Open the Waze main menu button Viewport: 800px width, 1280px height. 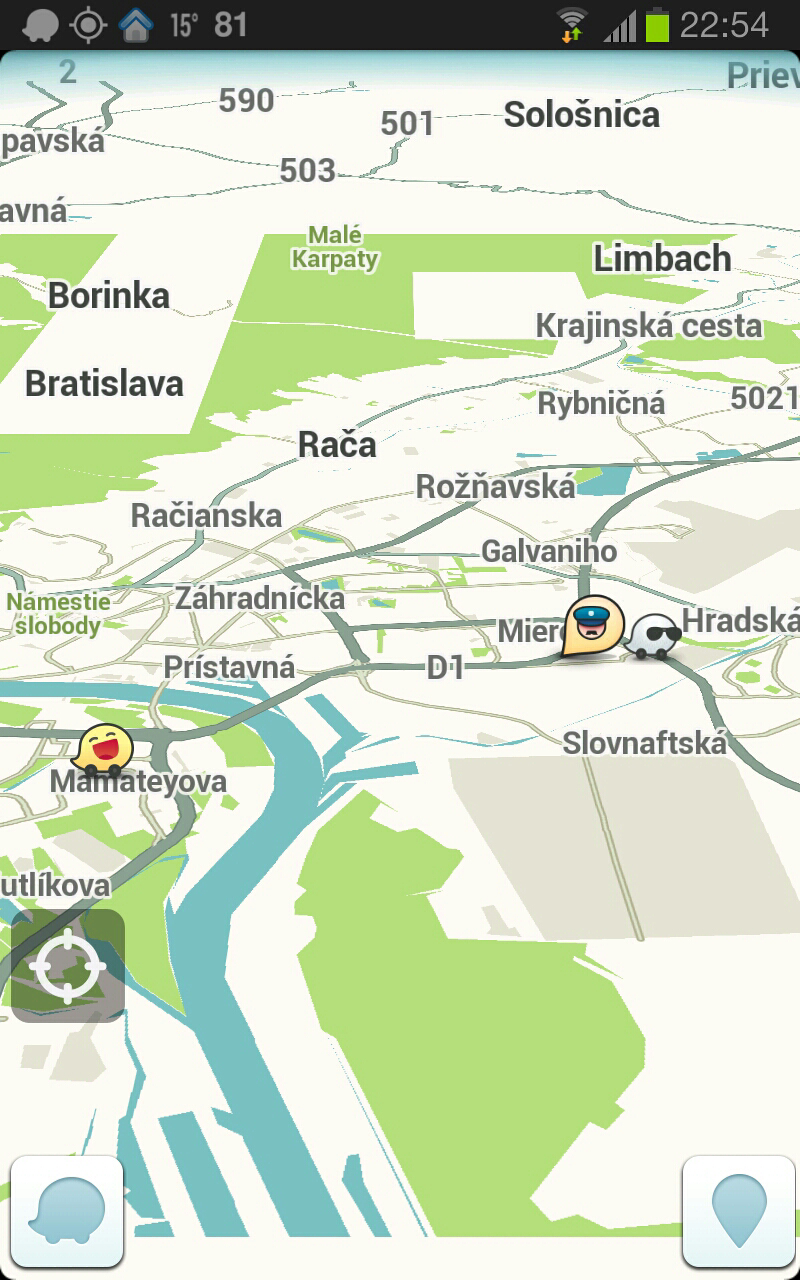[x=67, y=1211]
